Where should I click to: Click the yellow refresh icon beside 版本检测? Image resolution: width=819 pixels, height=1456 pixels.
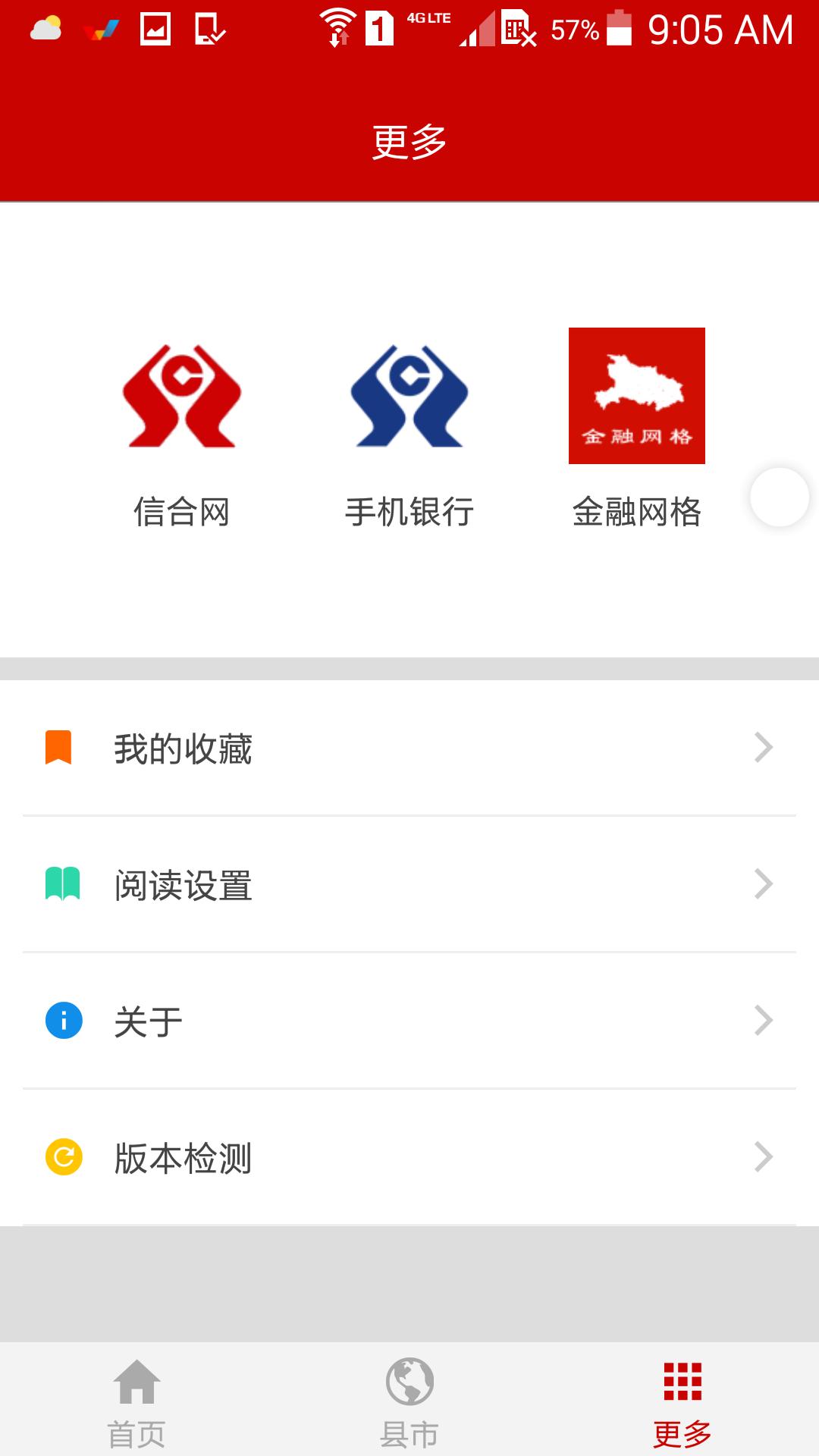(62, 1156)
